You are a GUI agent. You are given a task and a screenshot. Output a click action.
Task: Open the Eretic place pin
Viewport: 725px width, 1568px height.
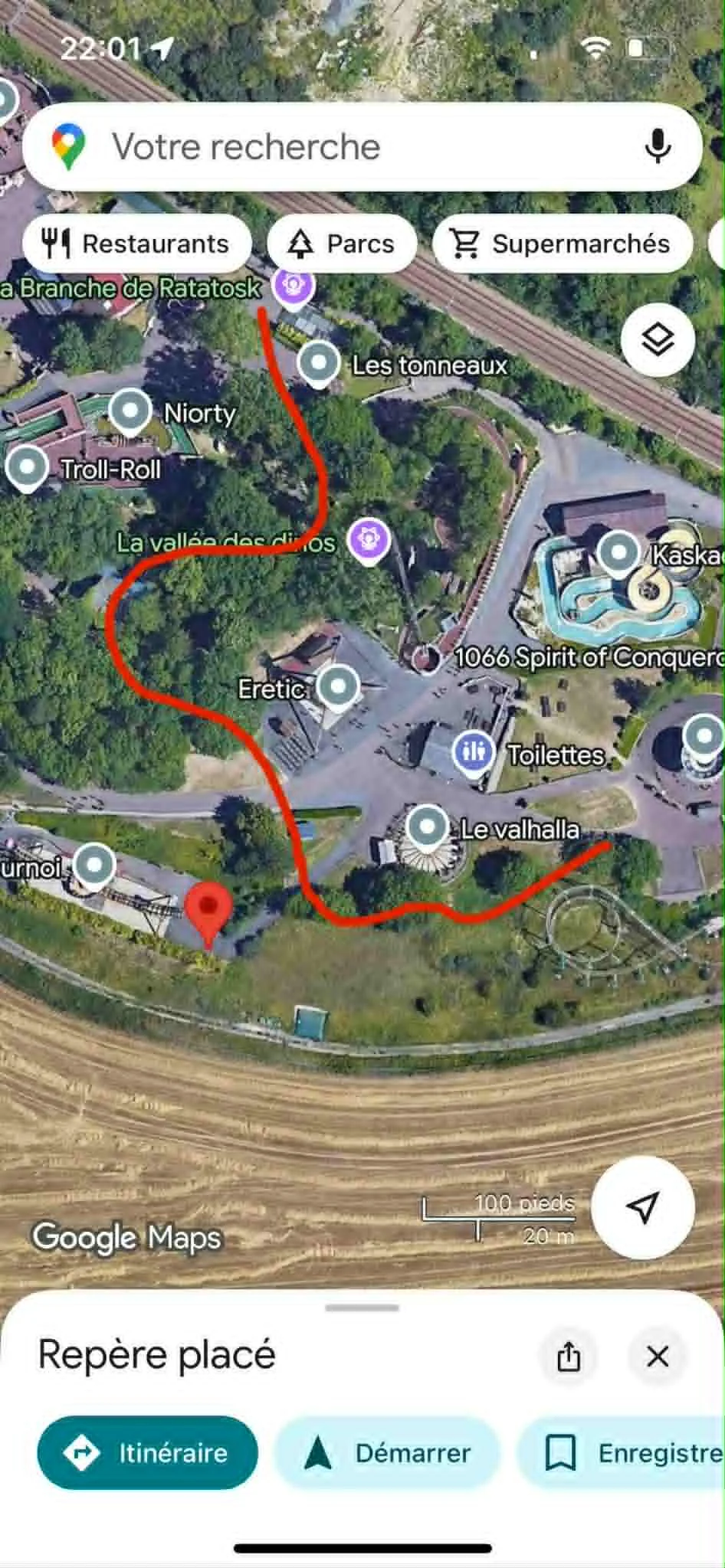pyautogui.click(x=338, y=686)
